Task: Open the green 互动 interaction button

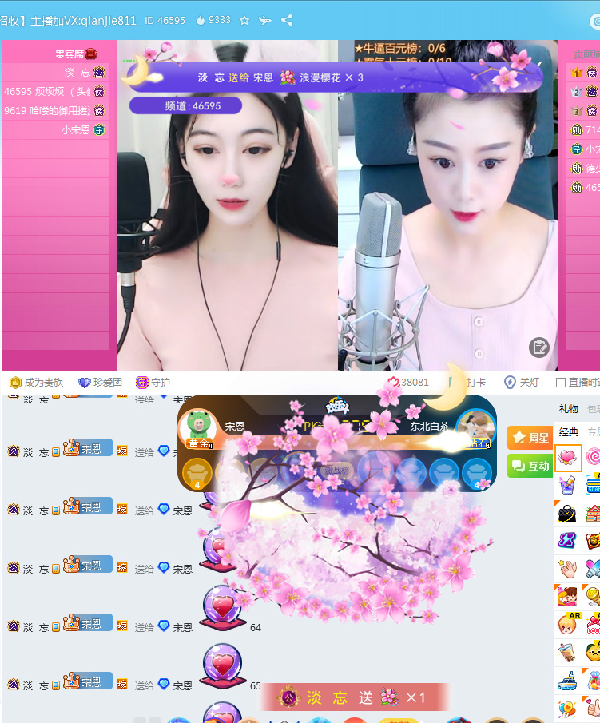Action: [529, 465]
